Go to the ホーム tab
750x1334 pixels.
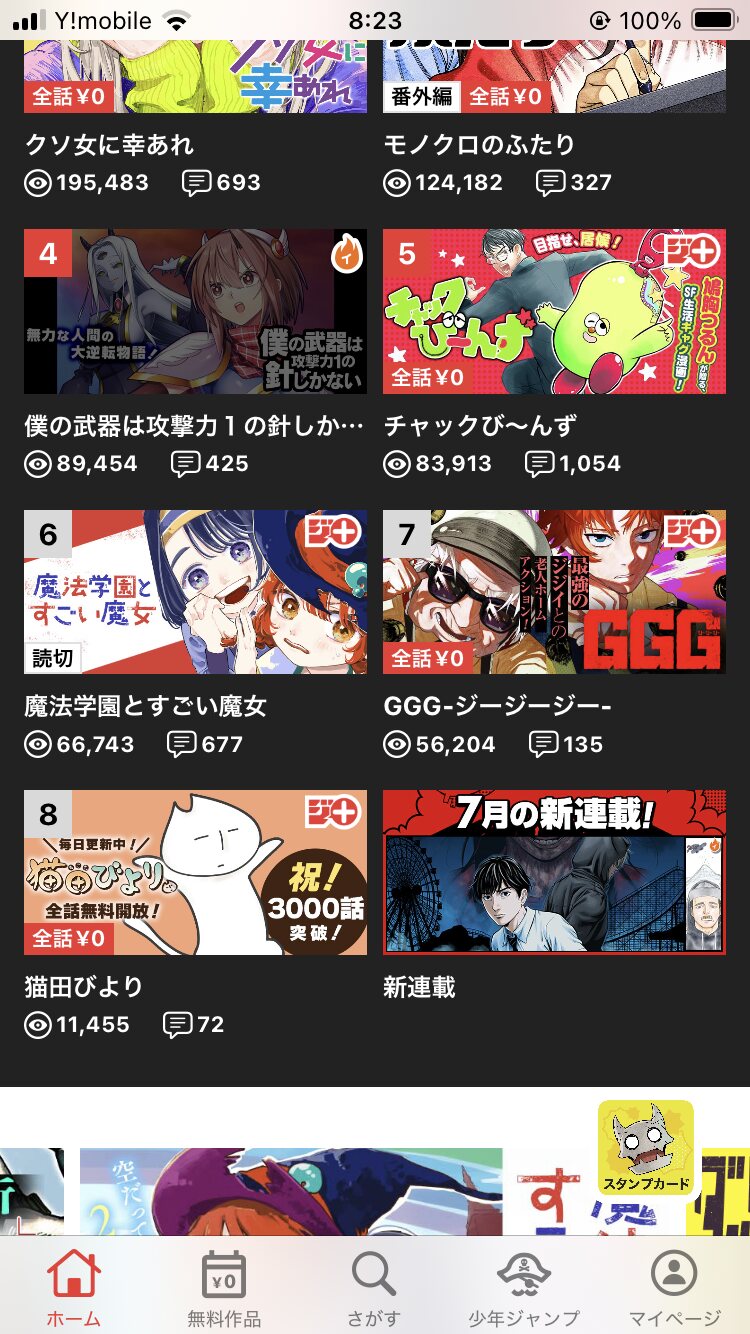[x=74, y=1288]
